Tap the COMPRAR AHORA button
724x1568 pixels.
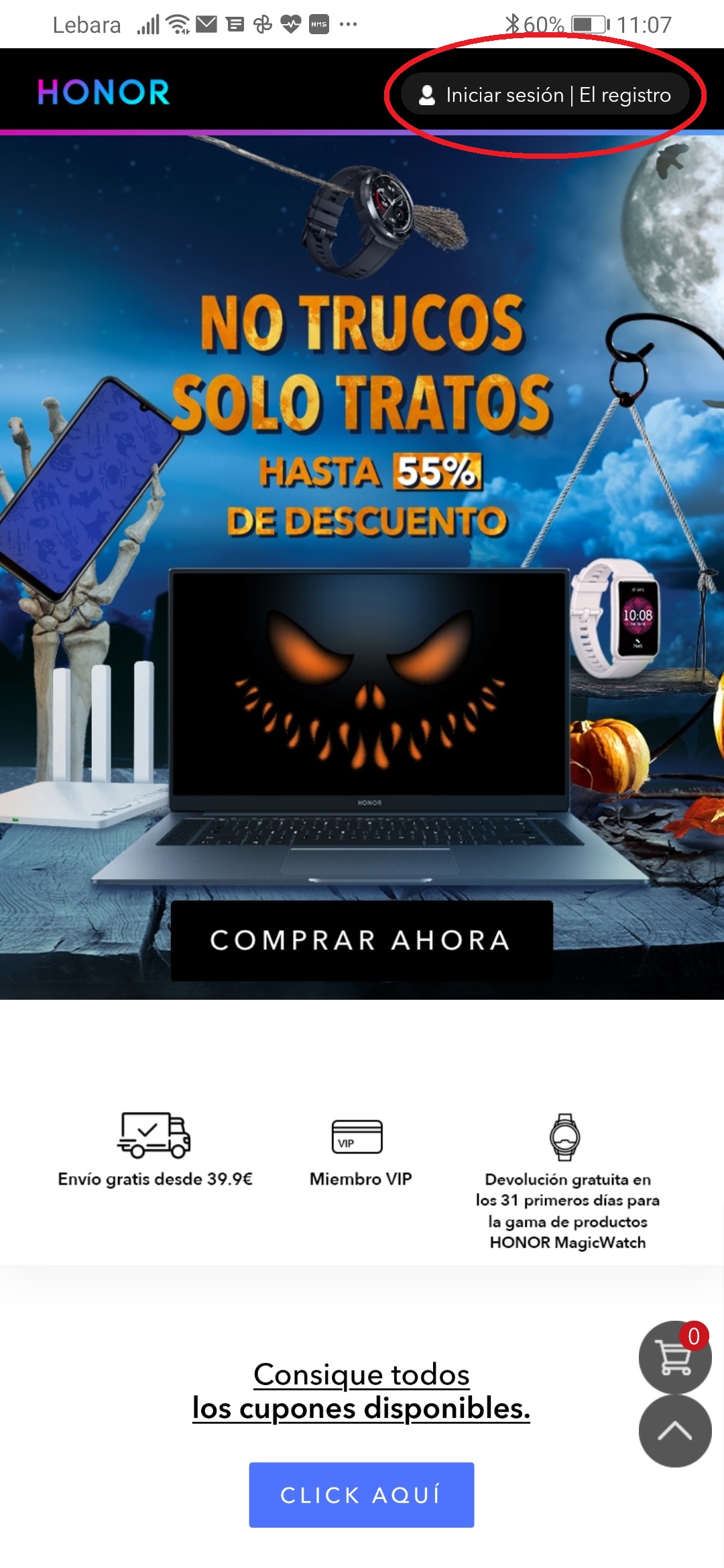click(x=361, y=940)
